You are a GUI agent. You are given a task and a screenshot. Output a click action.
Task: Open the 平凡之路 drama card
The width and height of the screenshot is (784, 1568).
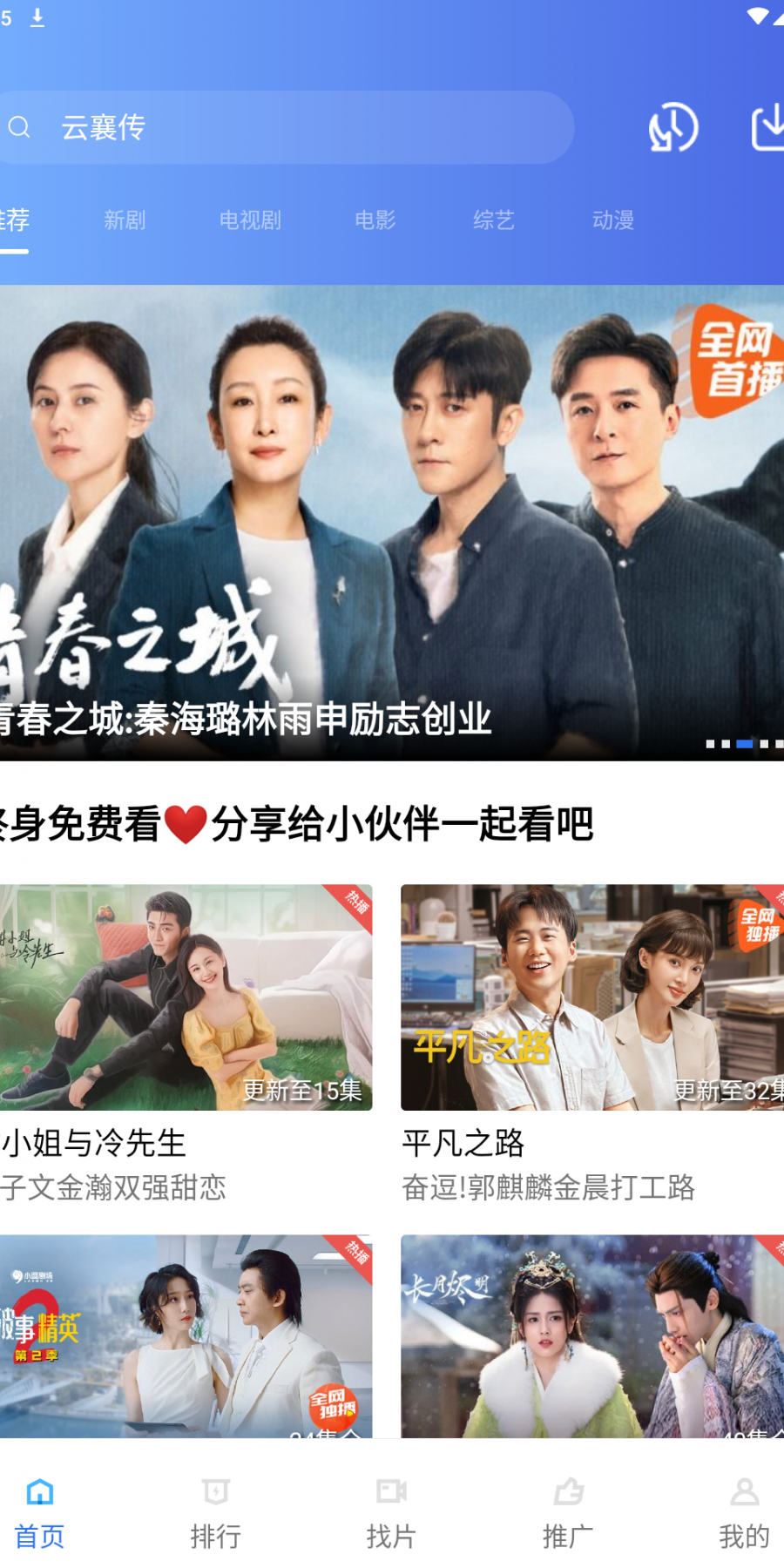(x=592, y=997)
